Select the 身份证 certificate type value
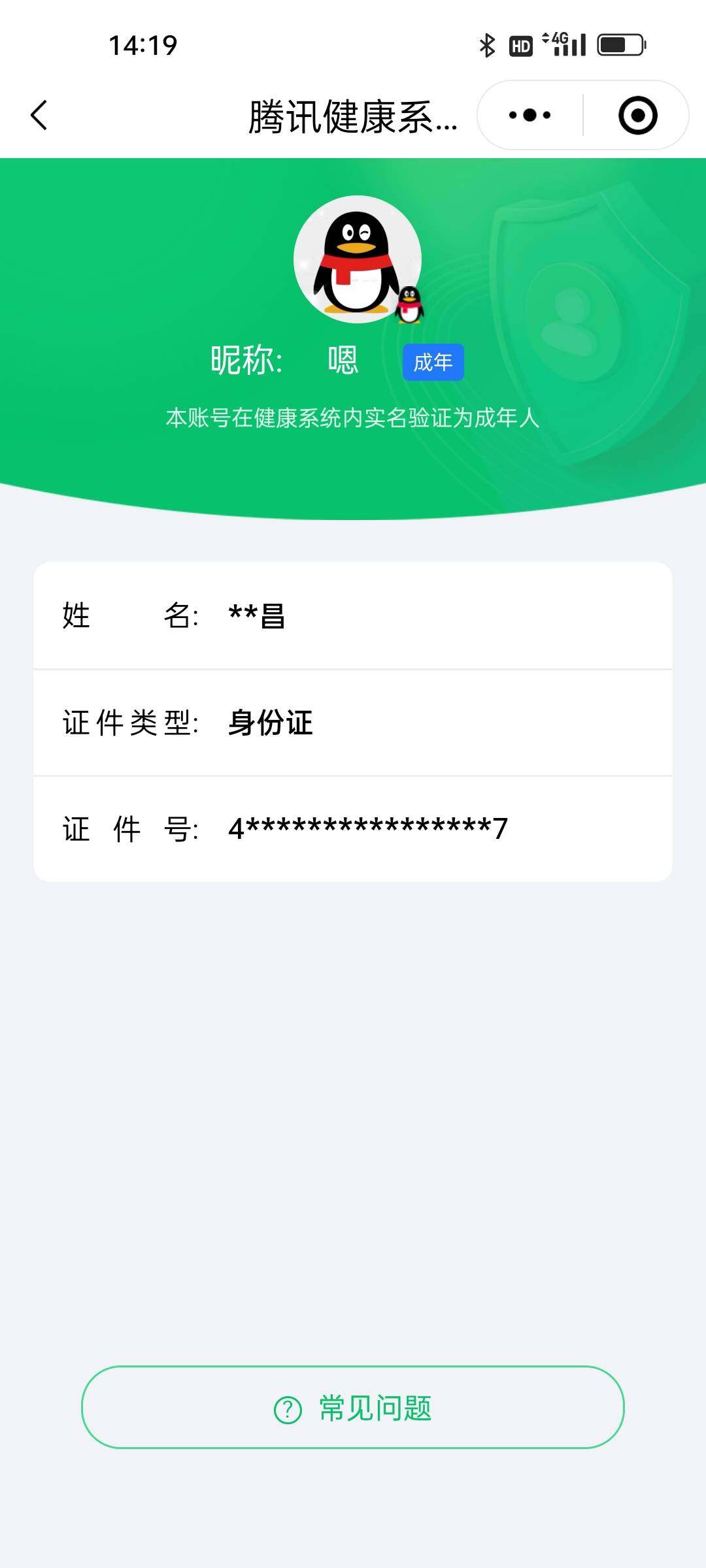The width and height of the screenshot is (706, 1568). click(x=271, y=723)
